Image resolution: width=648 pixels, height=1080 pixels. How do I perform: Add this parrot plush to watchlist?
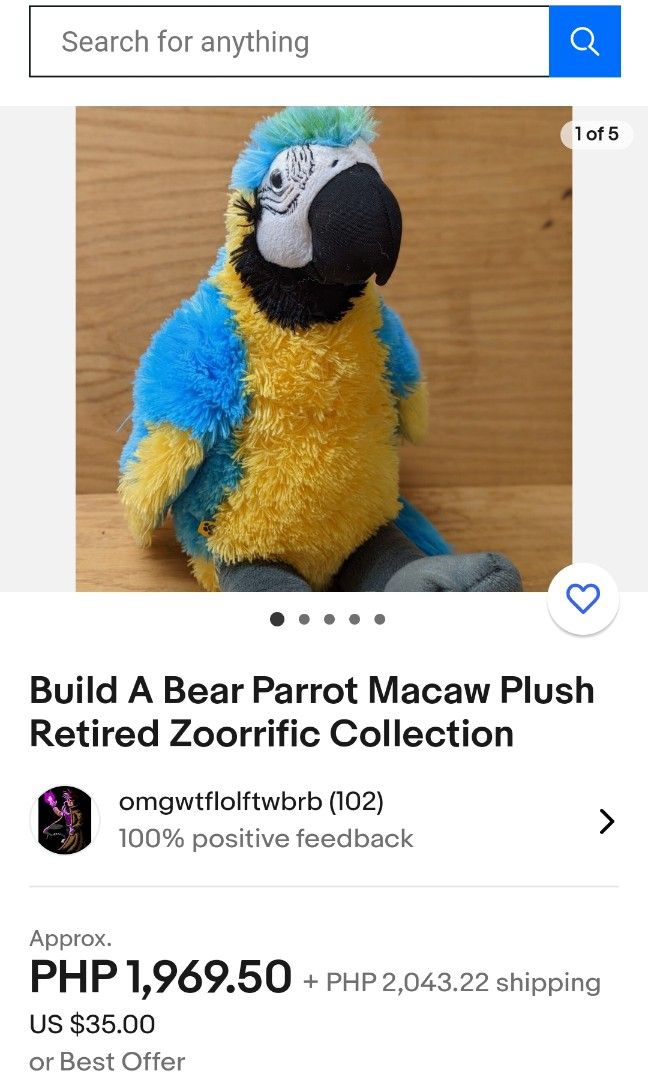click(583, 599)
